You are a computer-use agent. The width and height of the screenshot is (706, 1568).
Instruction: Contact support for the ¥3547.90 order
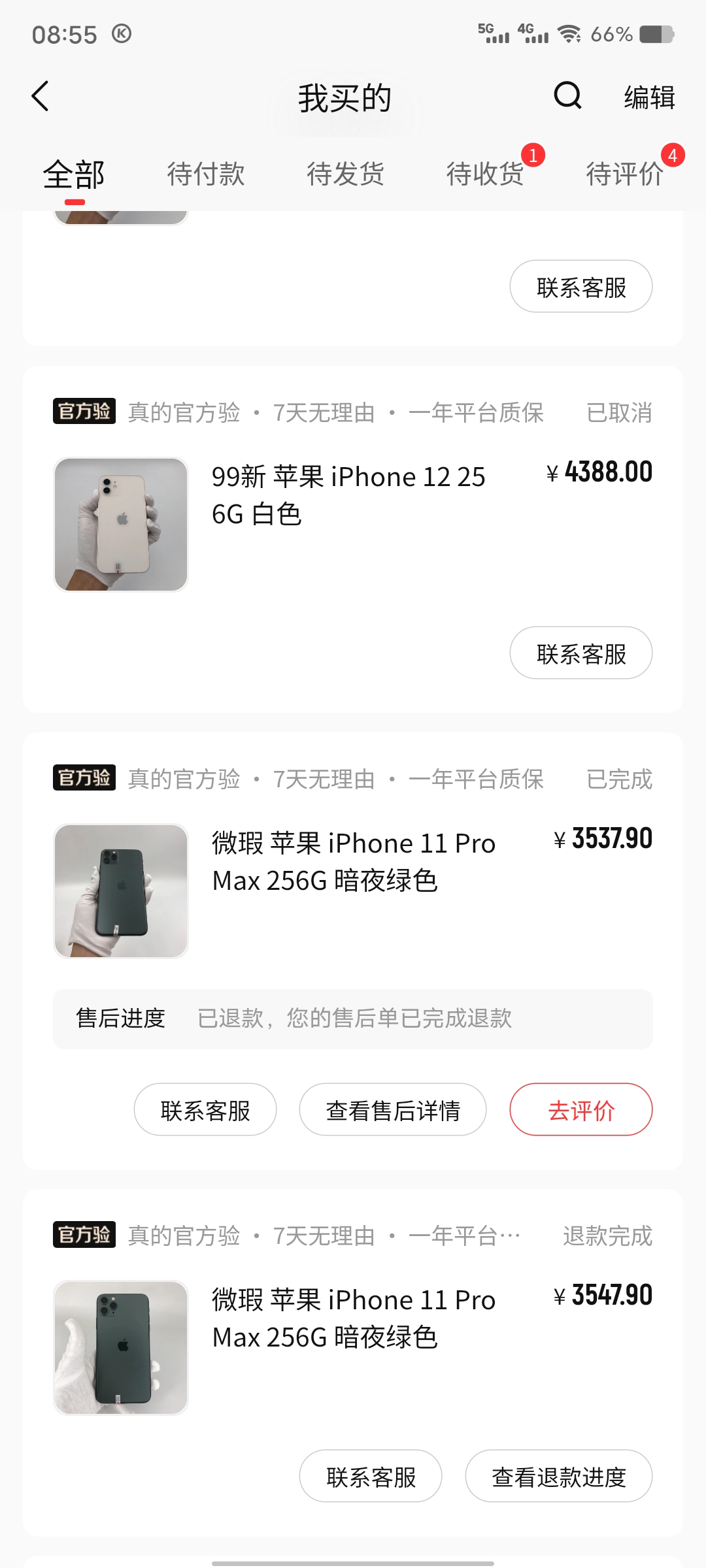tap(371, 1476)
